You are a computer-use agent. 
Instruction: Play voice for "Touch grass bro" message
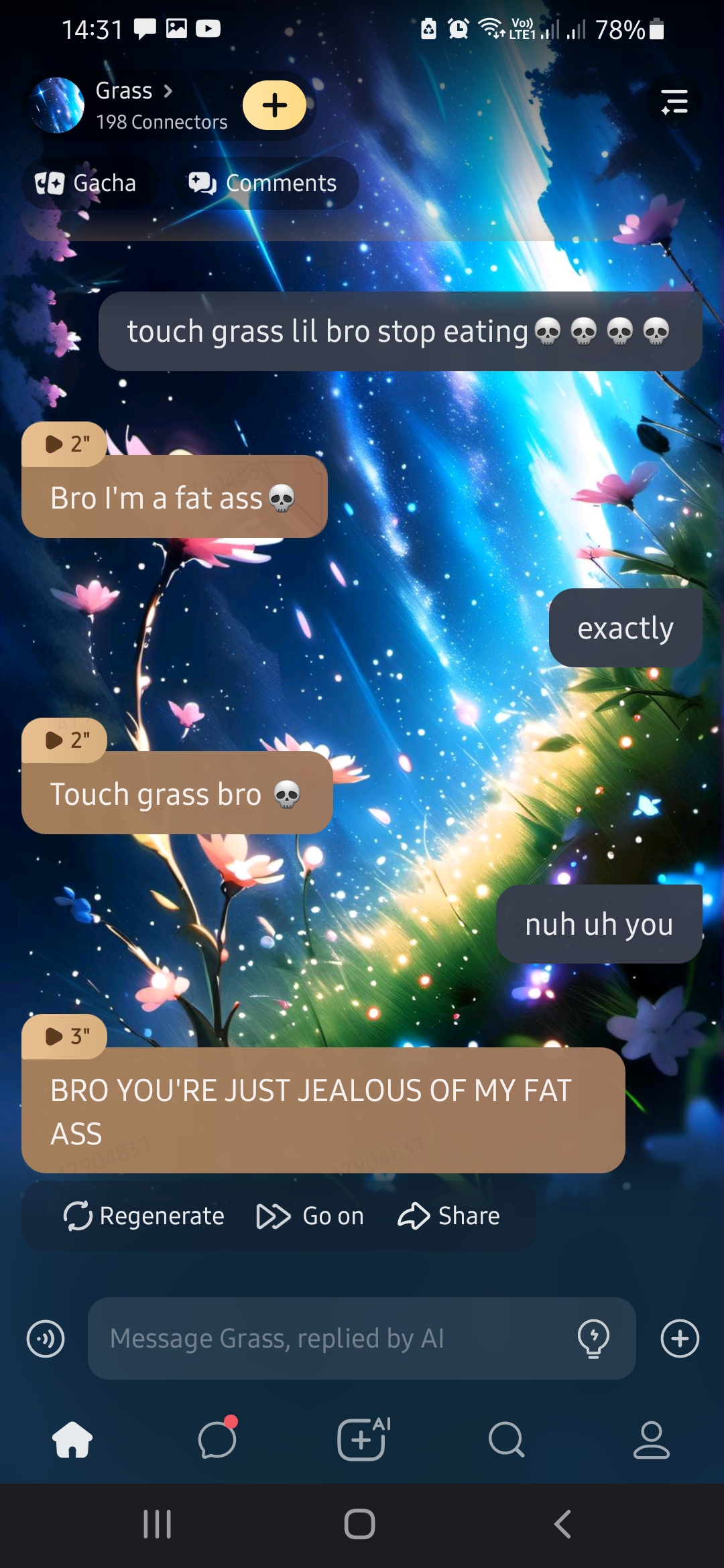(x=65, y=740)
